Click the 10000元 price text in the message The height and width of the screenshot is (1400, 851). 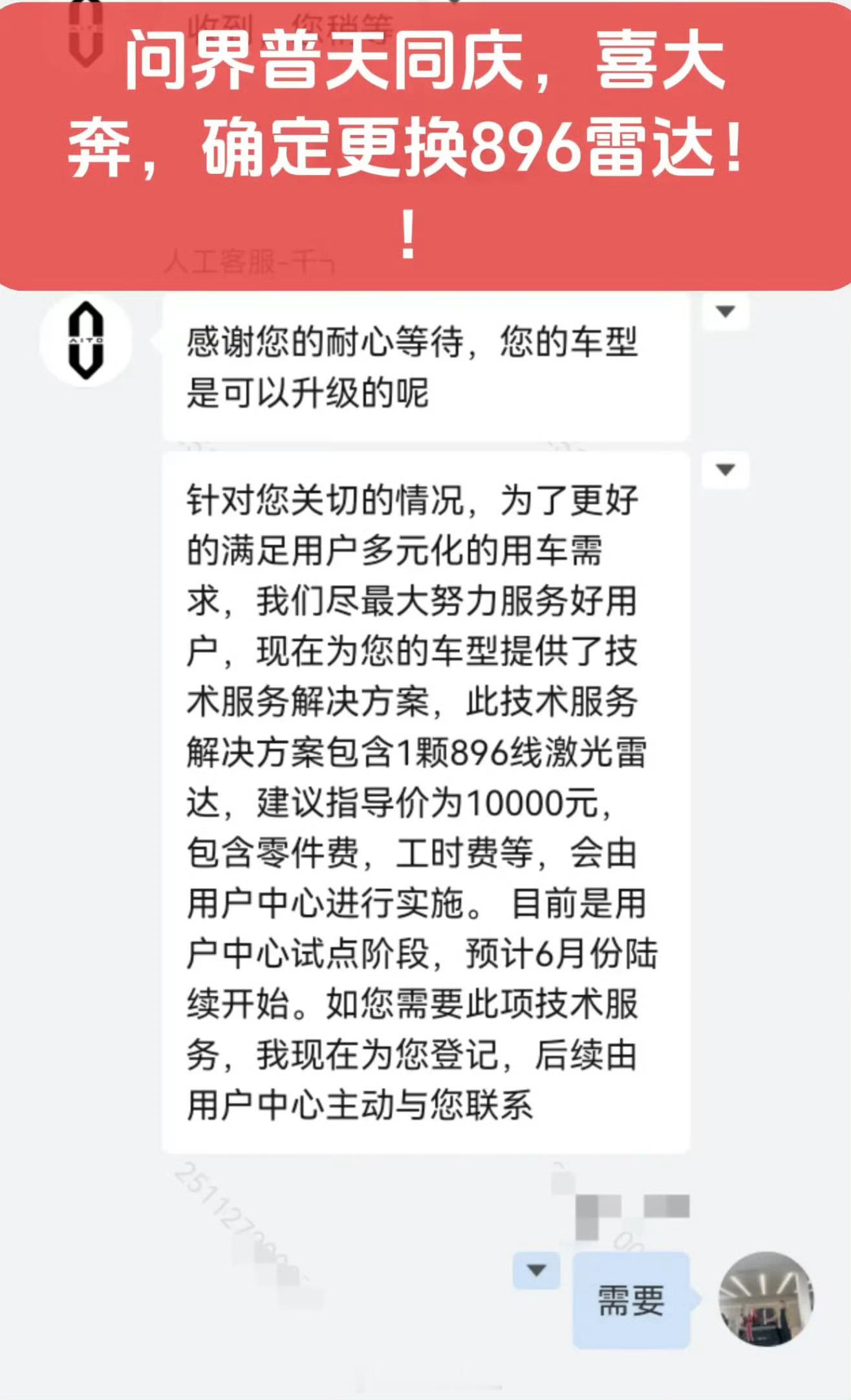point(530,800)
